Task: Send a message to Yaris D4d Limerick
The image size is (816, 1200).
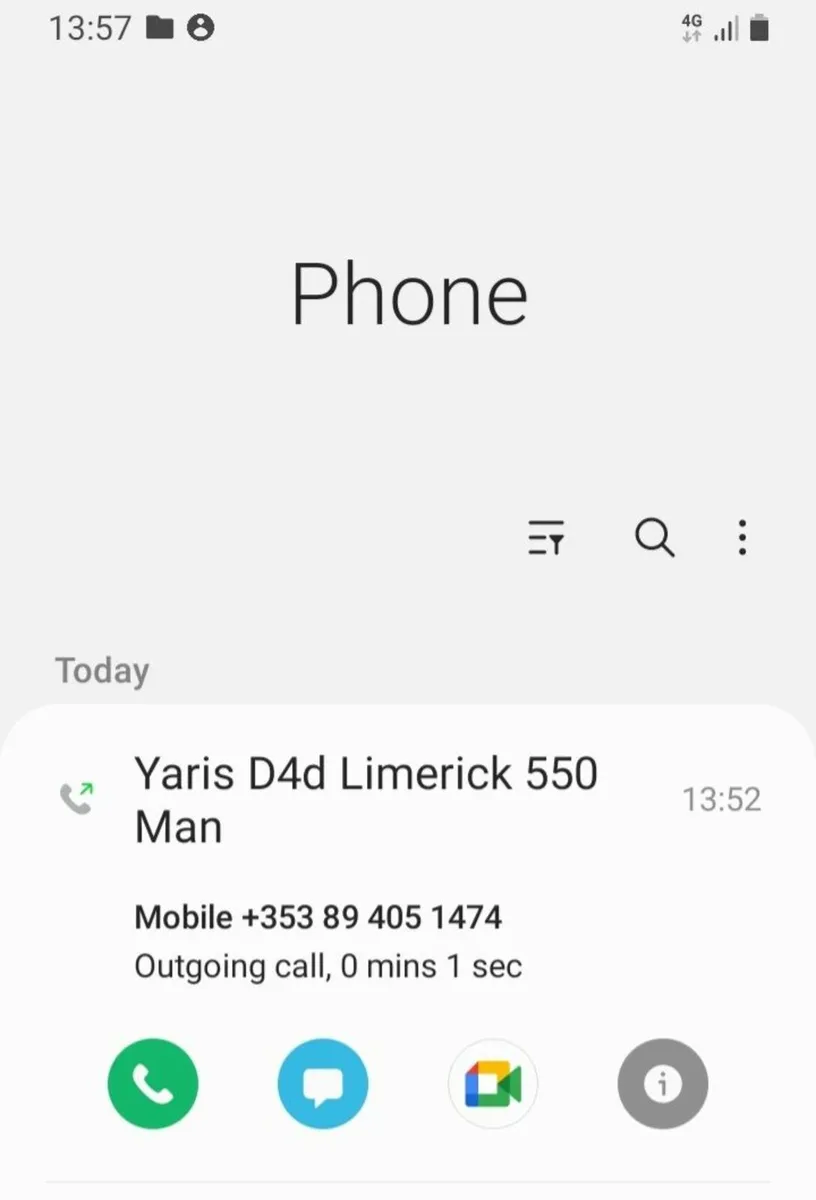Action: pos(322,1084)
